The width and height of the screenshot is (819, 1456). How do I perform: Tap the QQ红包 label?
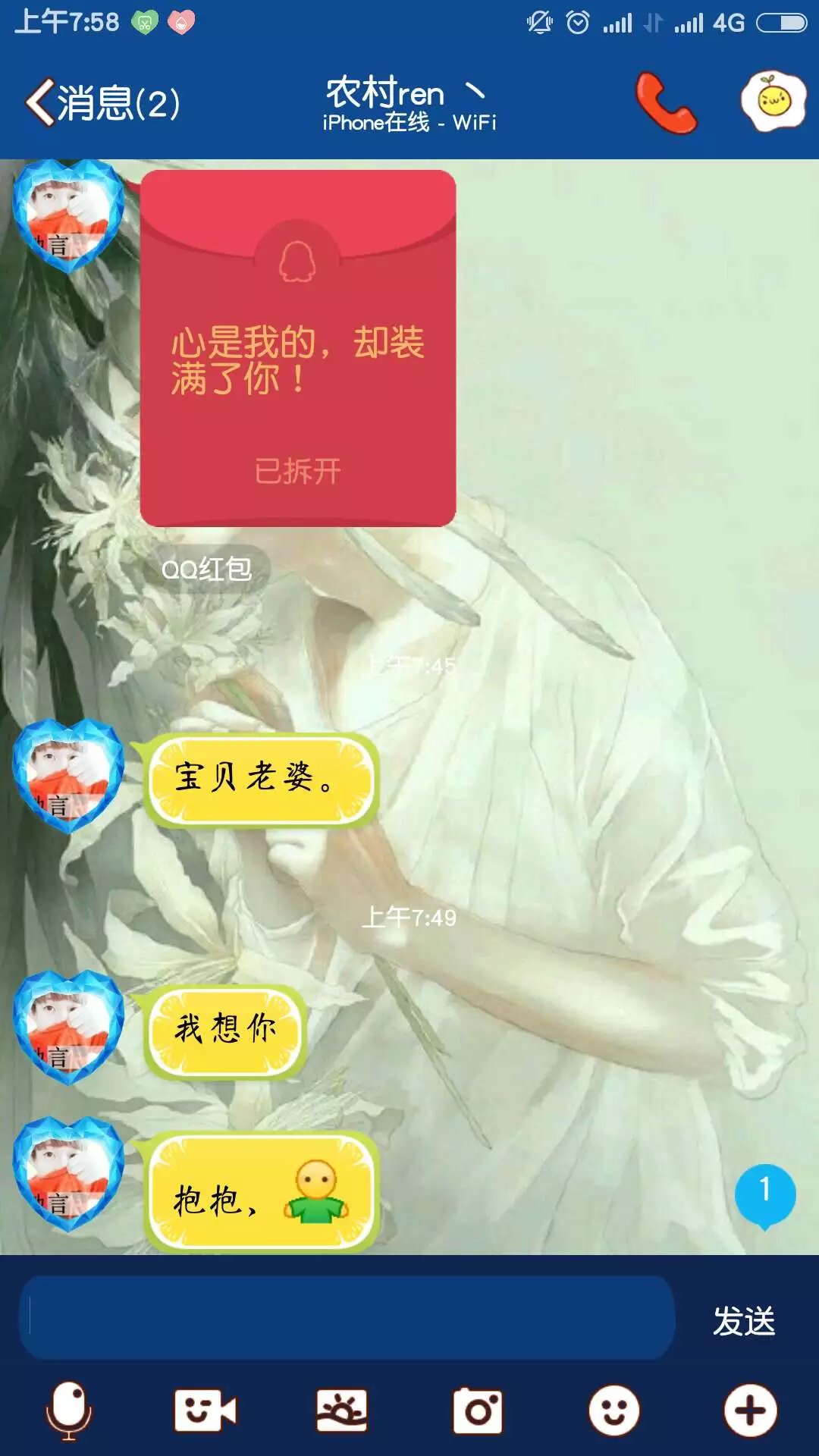[206, 569]
